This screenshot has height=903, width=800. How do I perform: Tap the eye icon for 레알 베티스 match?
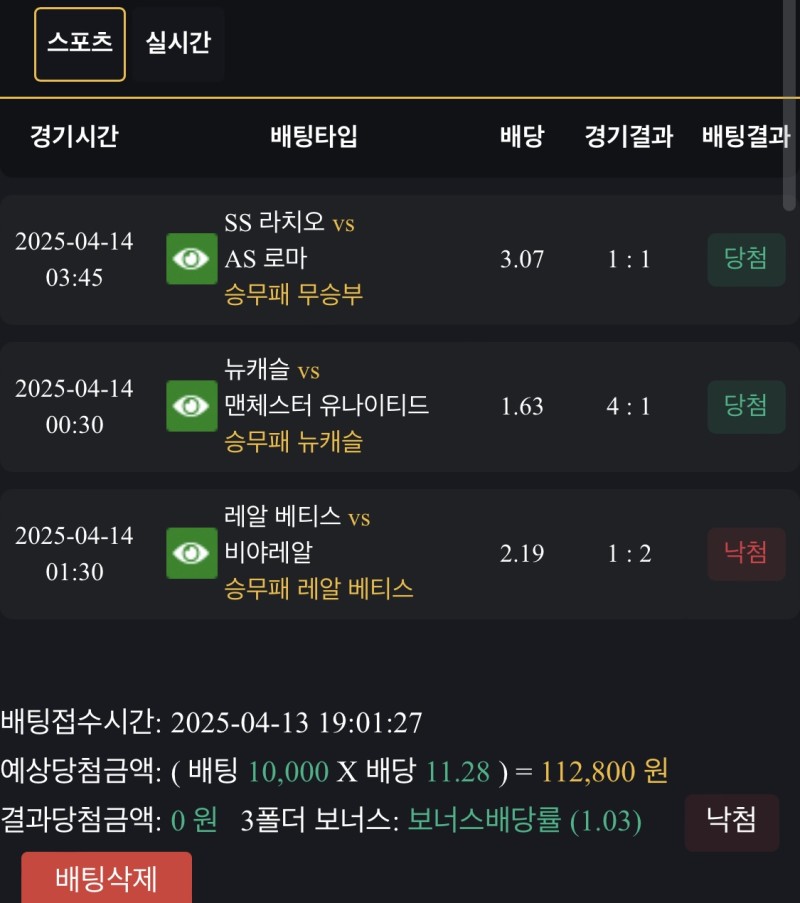pyautogui.click(x=191, y=553)
